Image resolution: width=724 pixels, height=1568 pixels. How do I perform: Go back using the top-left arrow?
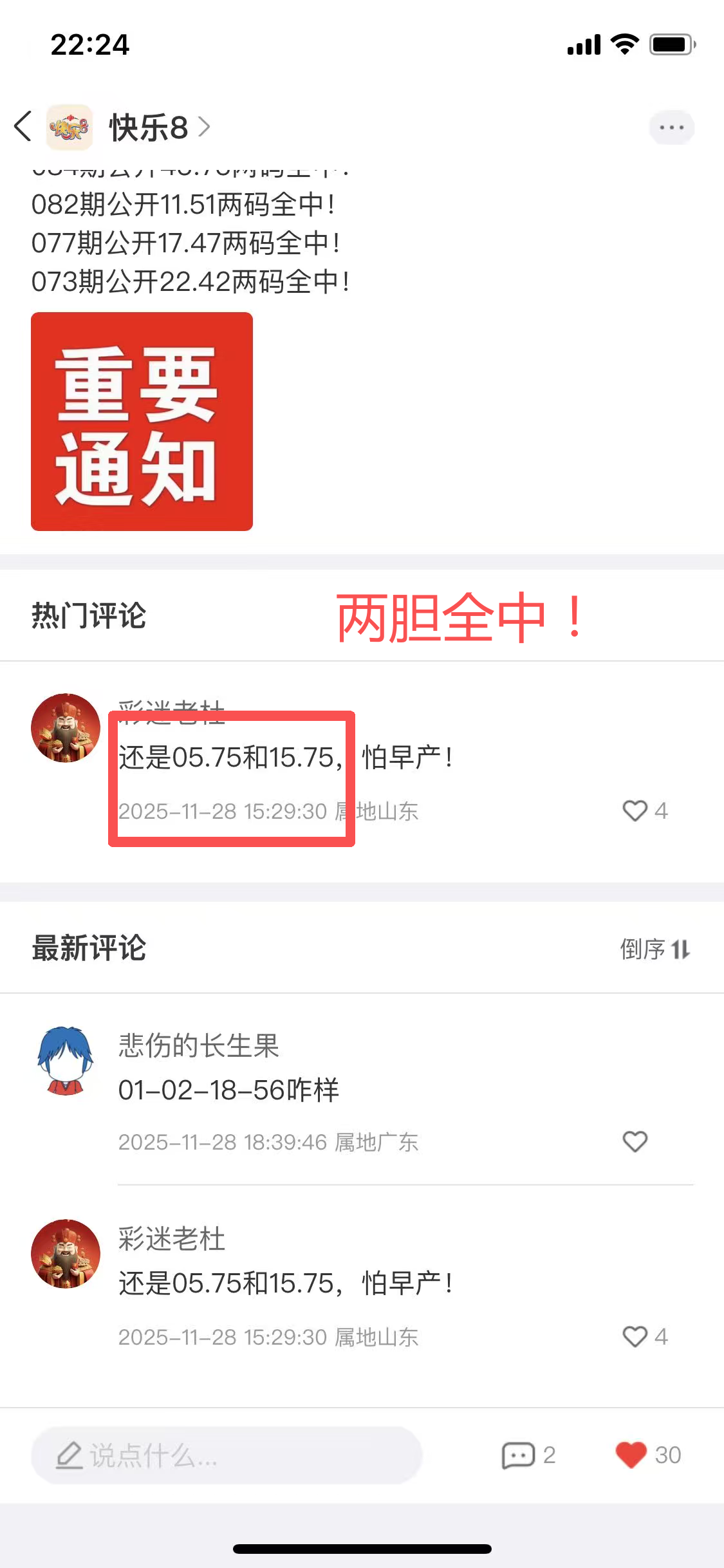tap(23, 126)
